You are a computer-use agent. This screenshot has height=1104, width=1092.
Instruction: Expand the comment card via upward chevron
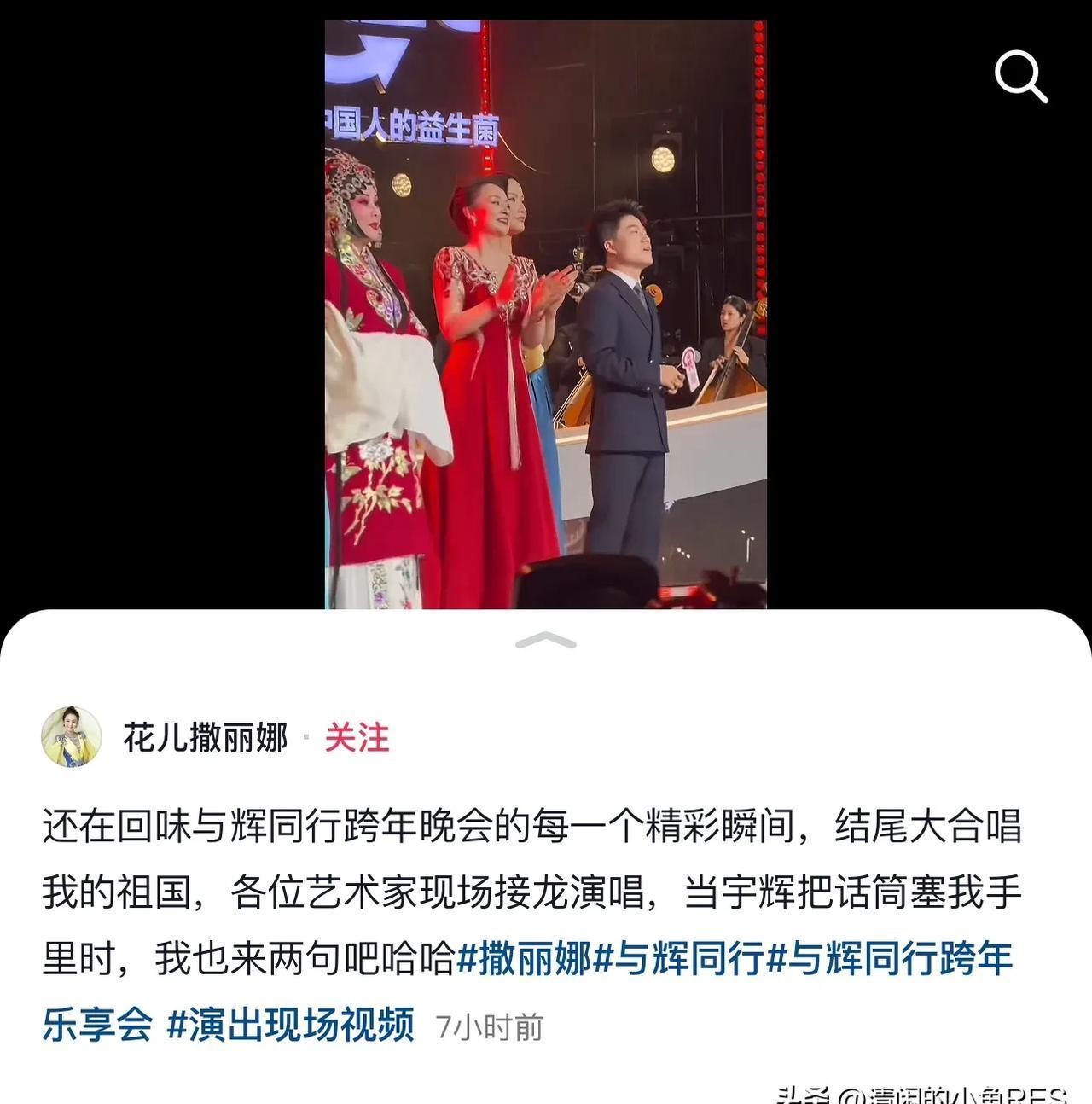[546, 640]
